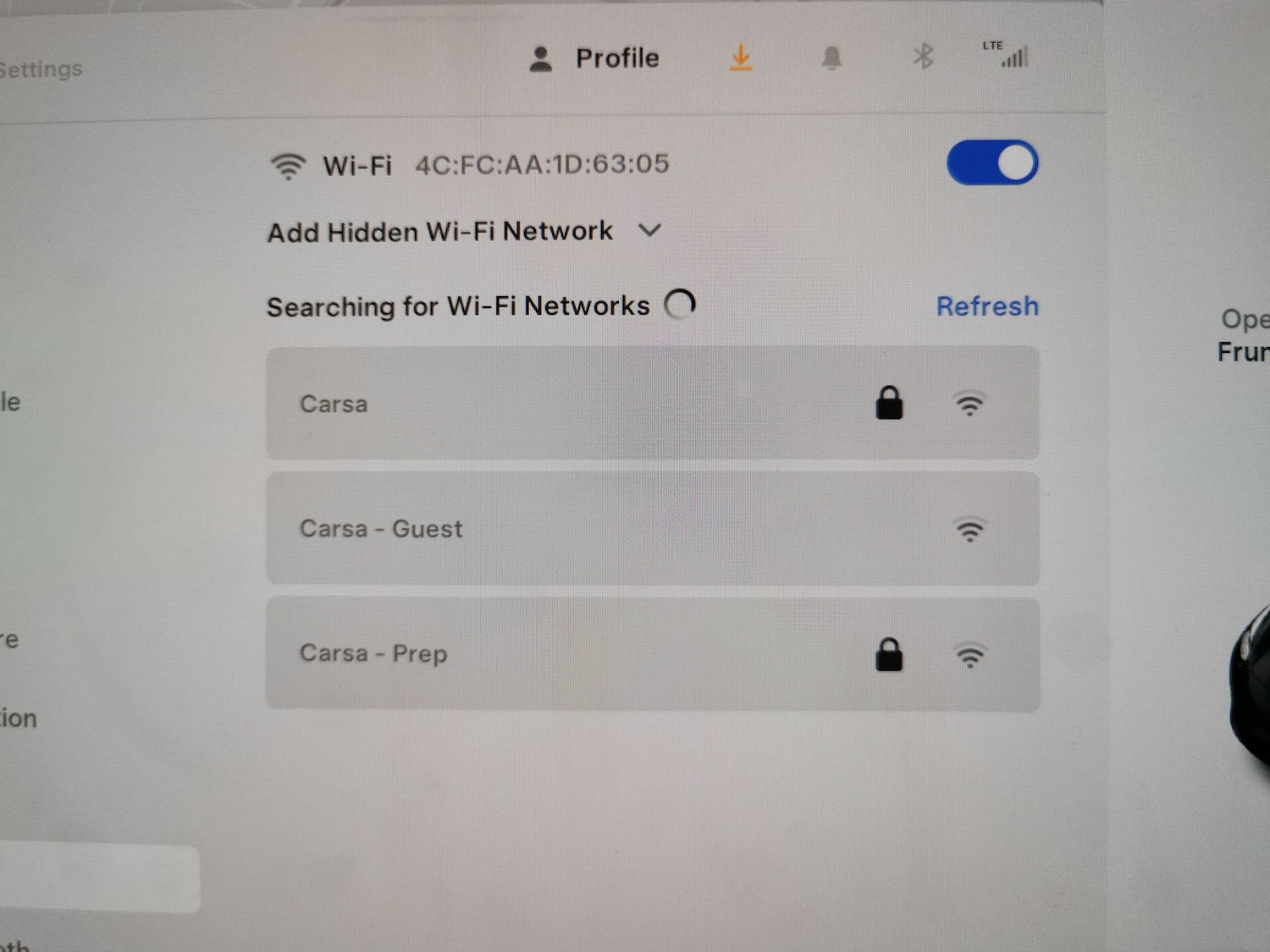The image size is (1270, 952).
Task: Open the software download icon
Action: point(741,58)
